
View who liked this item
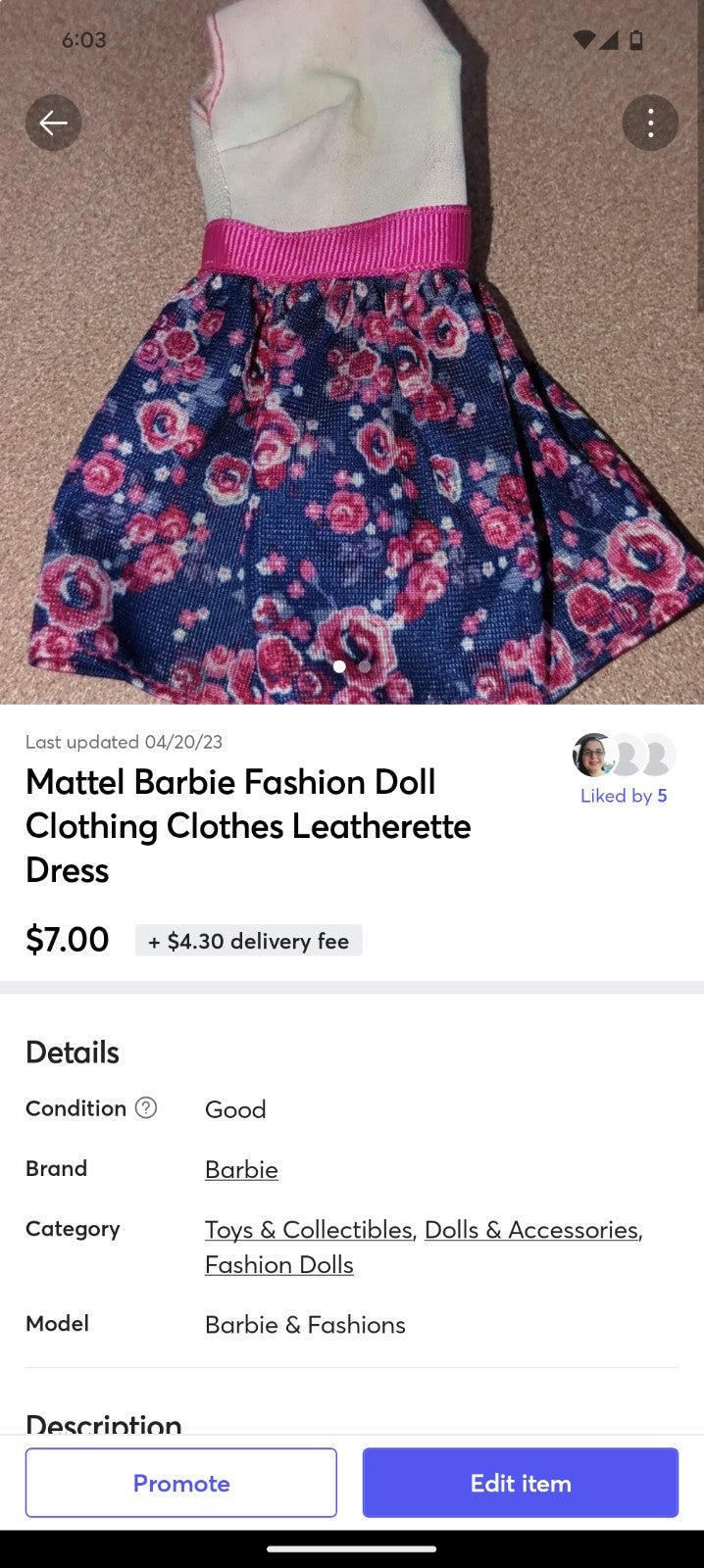coord(624,770)
